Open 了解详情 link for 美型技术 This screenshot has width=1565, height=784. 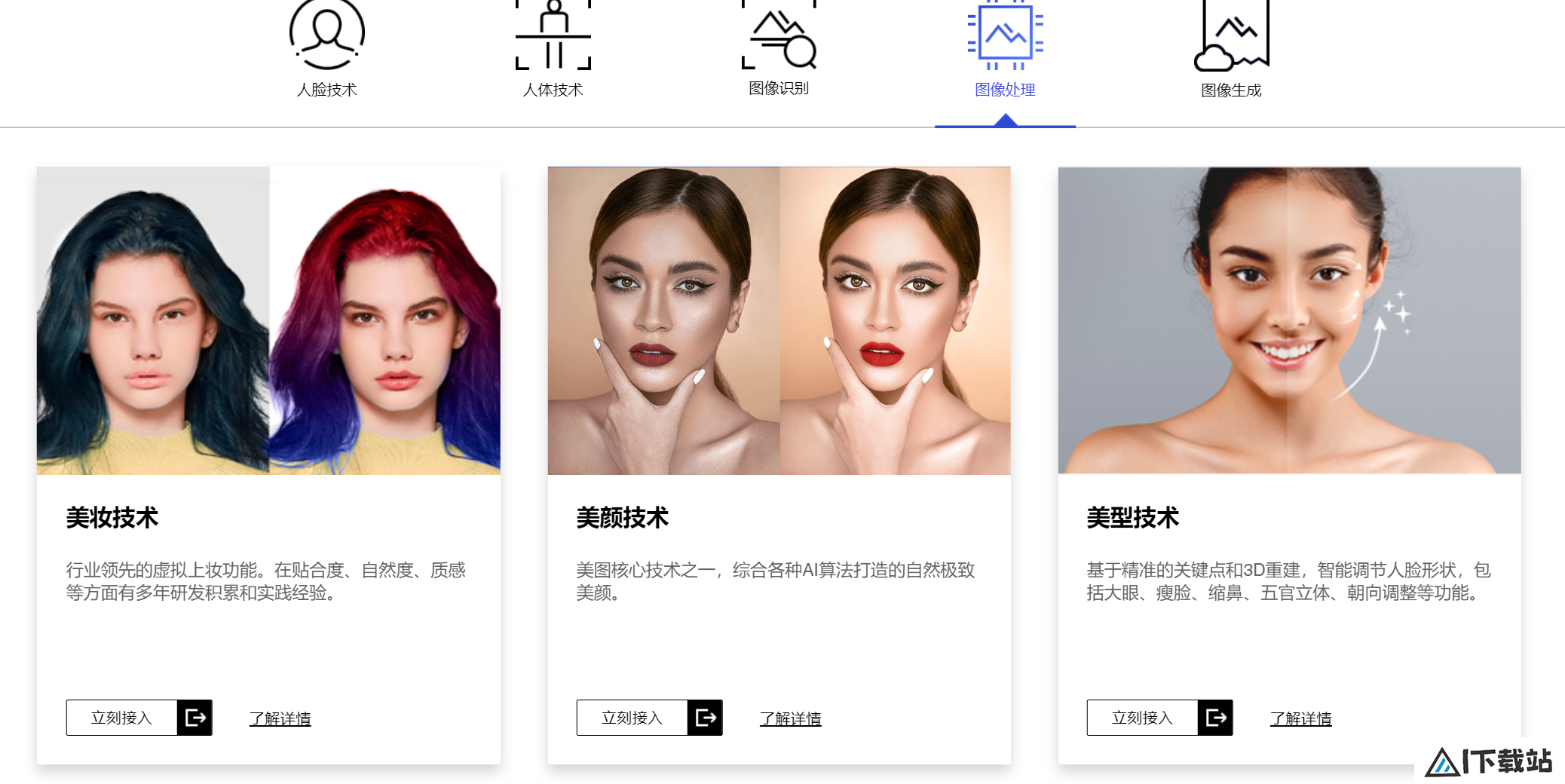(x=1300, y=718)
